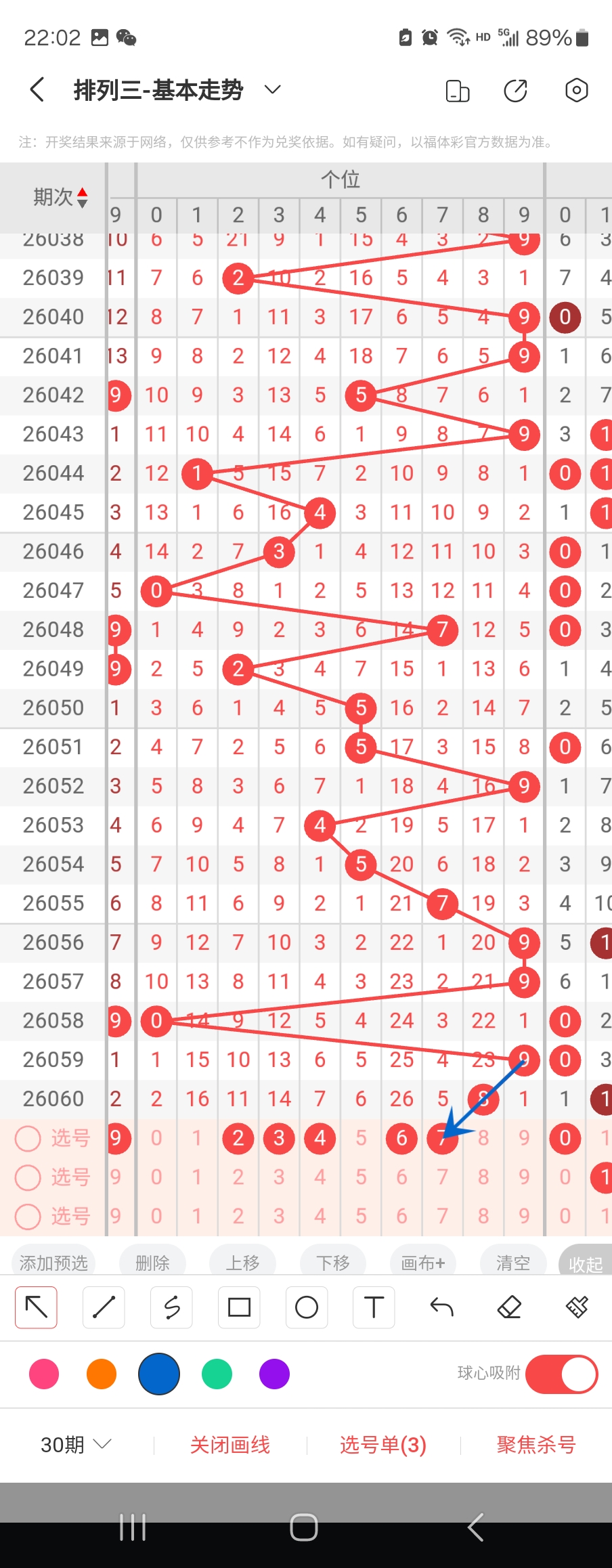The height and width of the screenshot is (1568, 612).
Task: Select the circle drawing tool
Action: 307,1307
